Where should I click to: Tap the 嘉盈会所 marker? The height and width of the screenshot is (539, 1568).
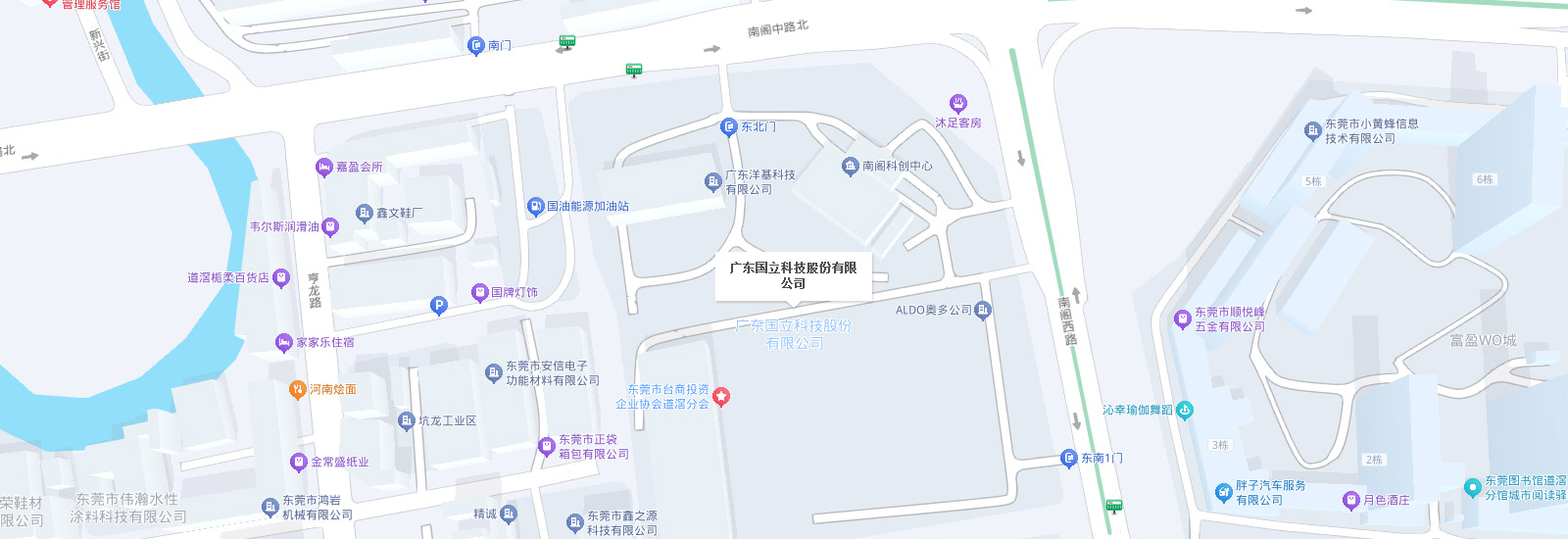click(x=324, y=168)
